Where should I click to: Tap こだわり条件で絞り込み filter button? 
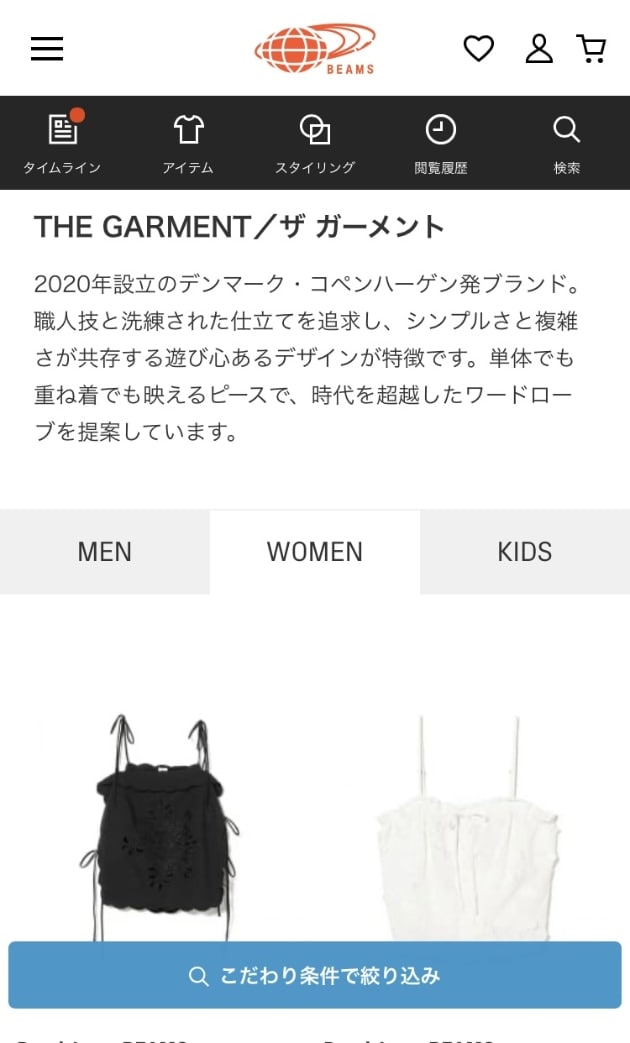coord(315,975)
